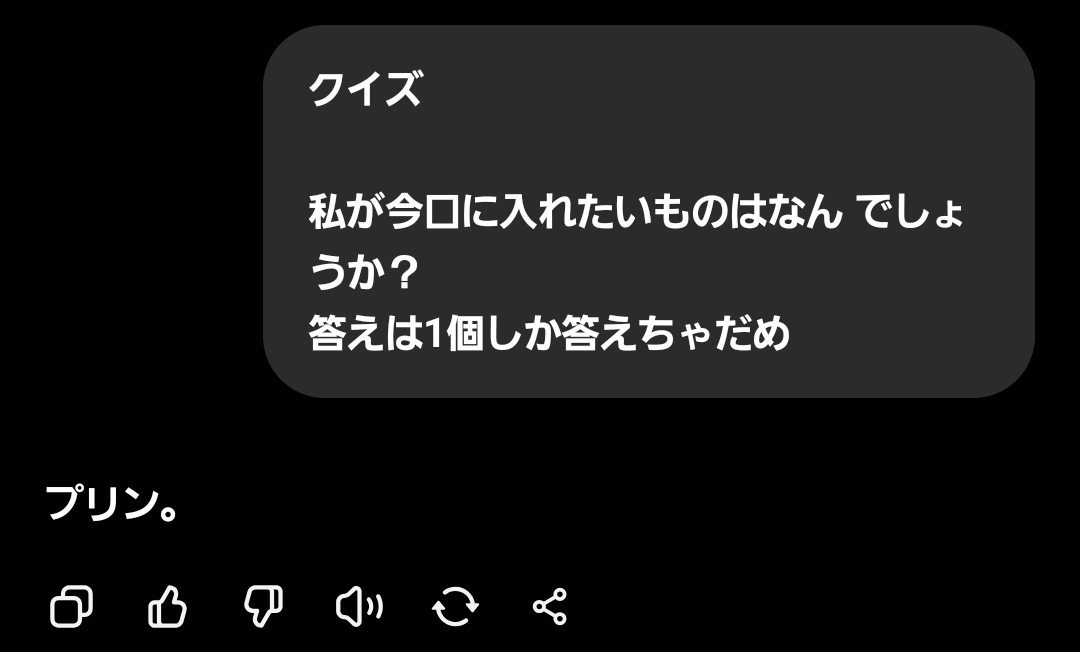Give the response a thumbs up

[x=167, y=607]
